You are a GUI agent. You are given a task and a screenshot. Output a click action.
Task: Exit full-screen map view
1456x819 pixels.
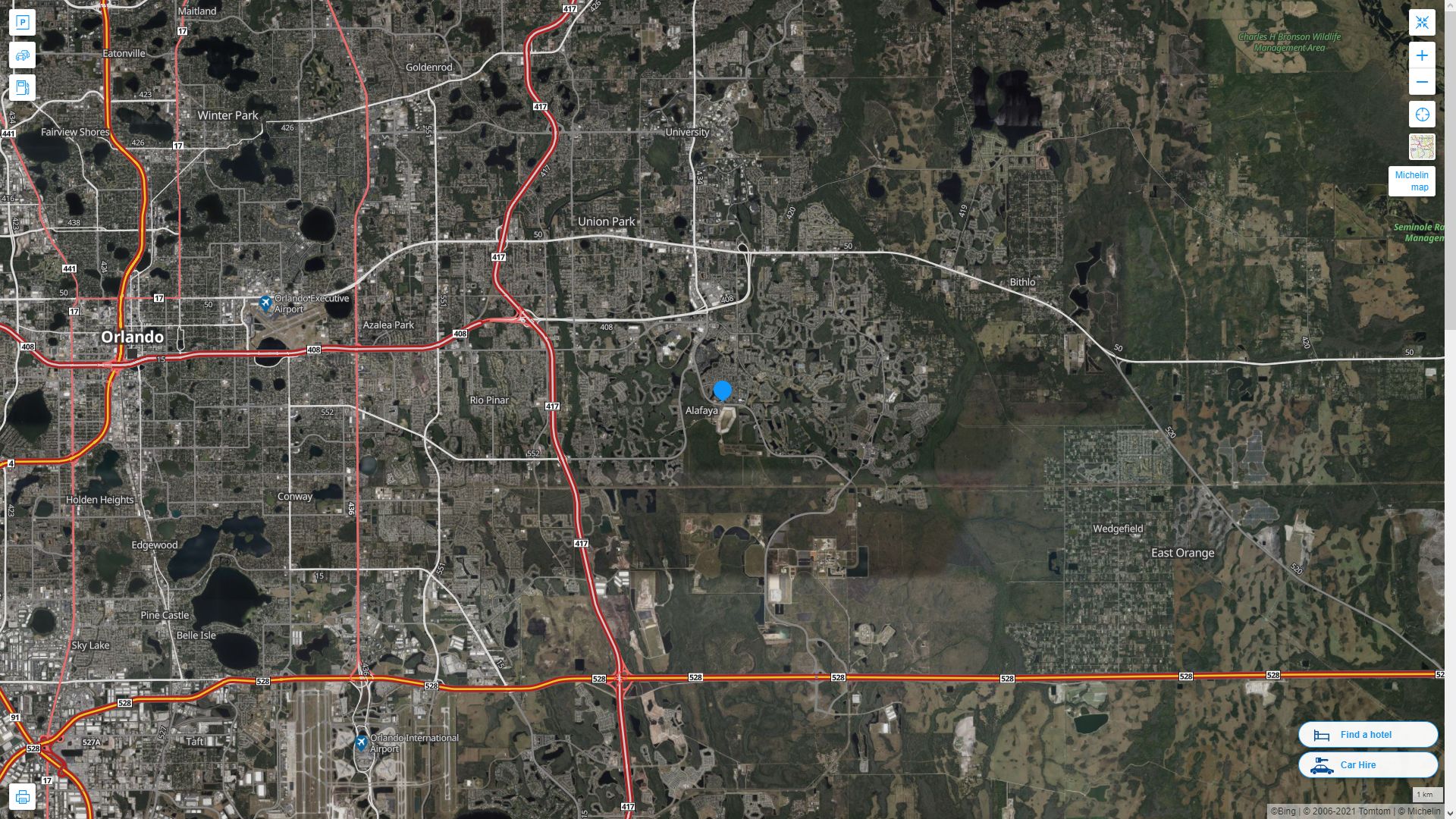coord(1422,23)
